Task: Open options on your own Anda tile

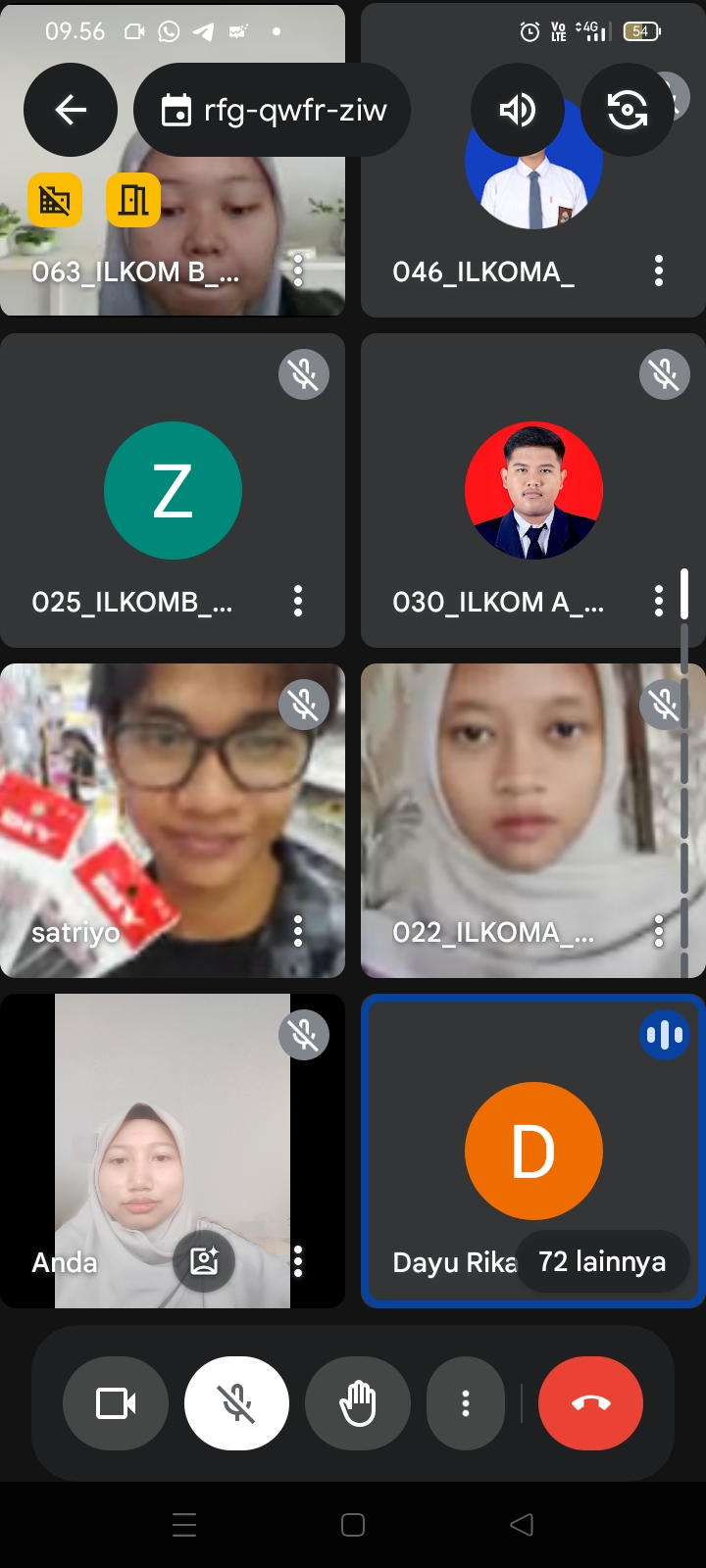Action: [298, 1261]
